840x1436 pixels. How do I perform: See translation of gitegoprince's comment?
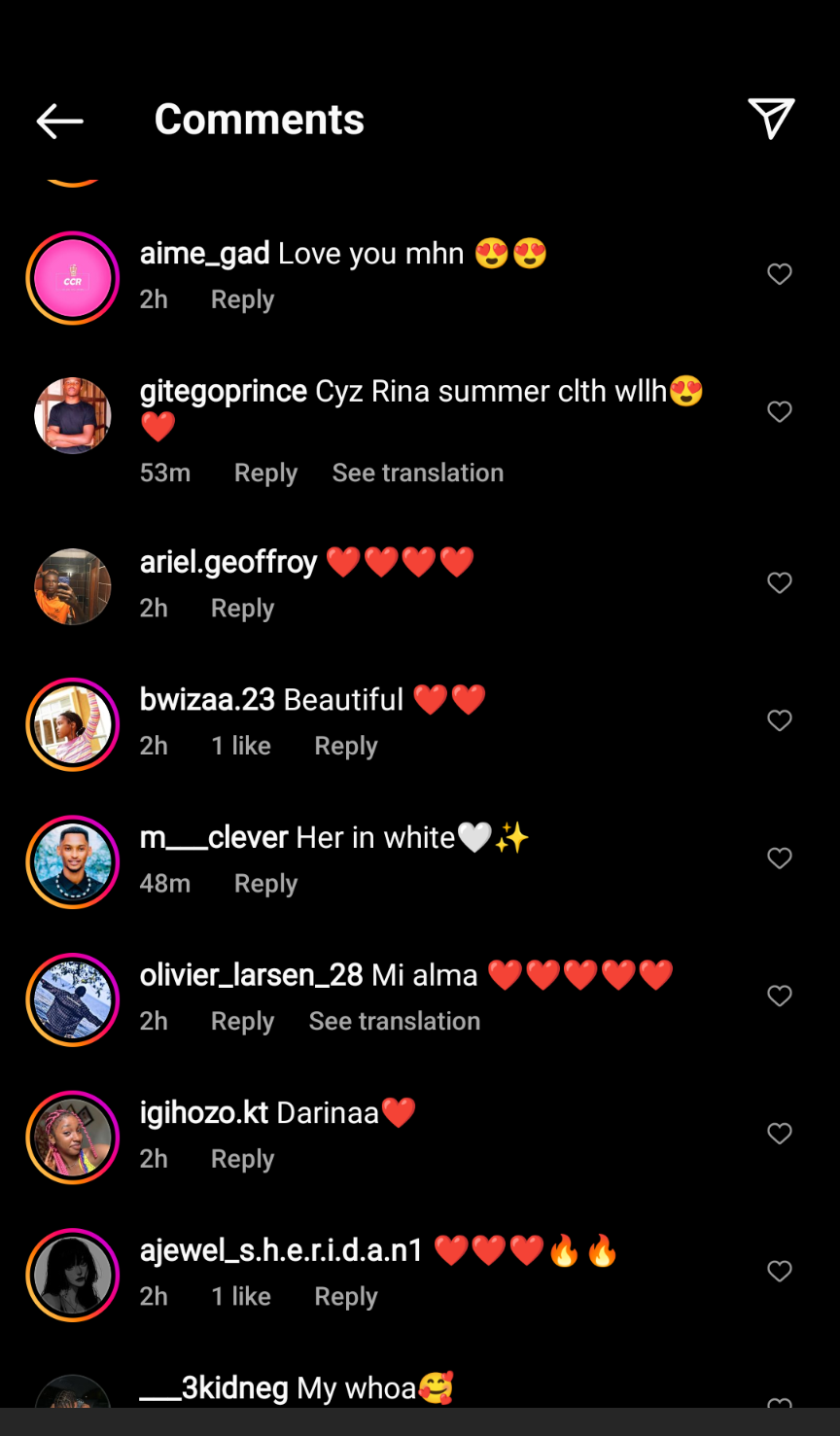[x=417, y=473]
